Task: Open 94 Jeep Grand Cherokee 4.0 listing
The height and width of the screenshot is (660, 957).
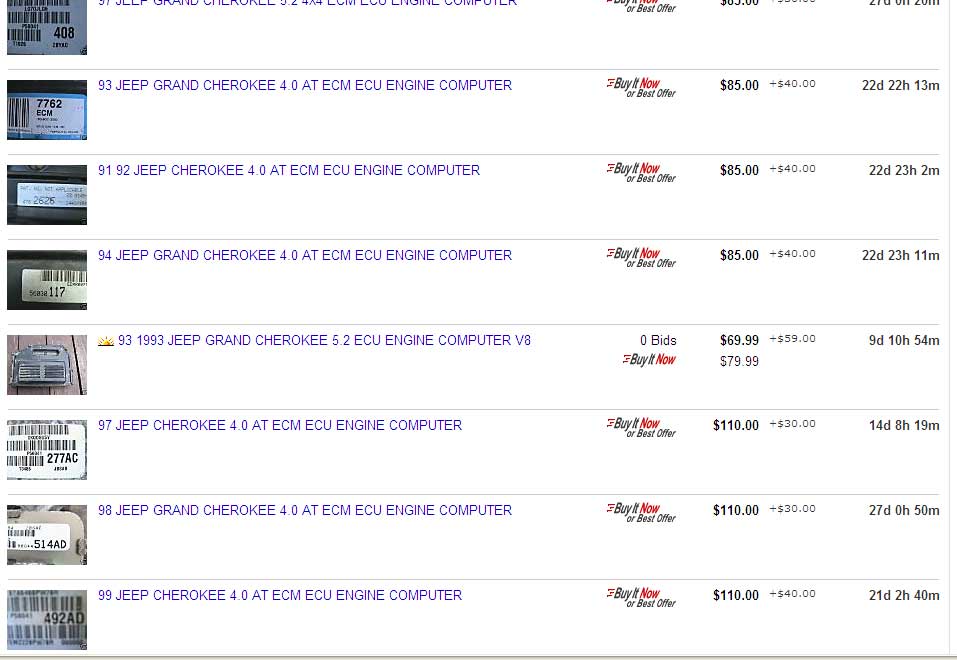Action: (x=304, y=256)
